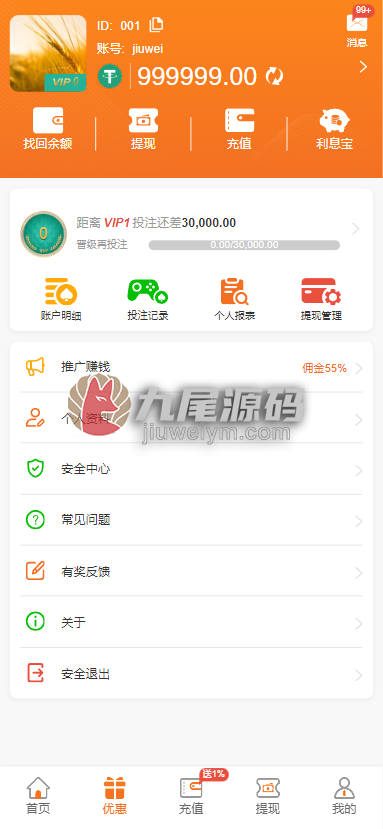Viewport: 383px width, 829px height.
Task: Tap 安全退出 to log out
Action: point(192,674)
